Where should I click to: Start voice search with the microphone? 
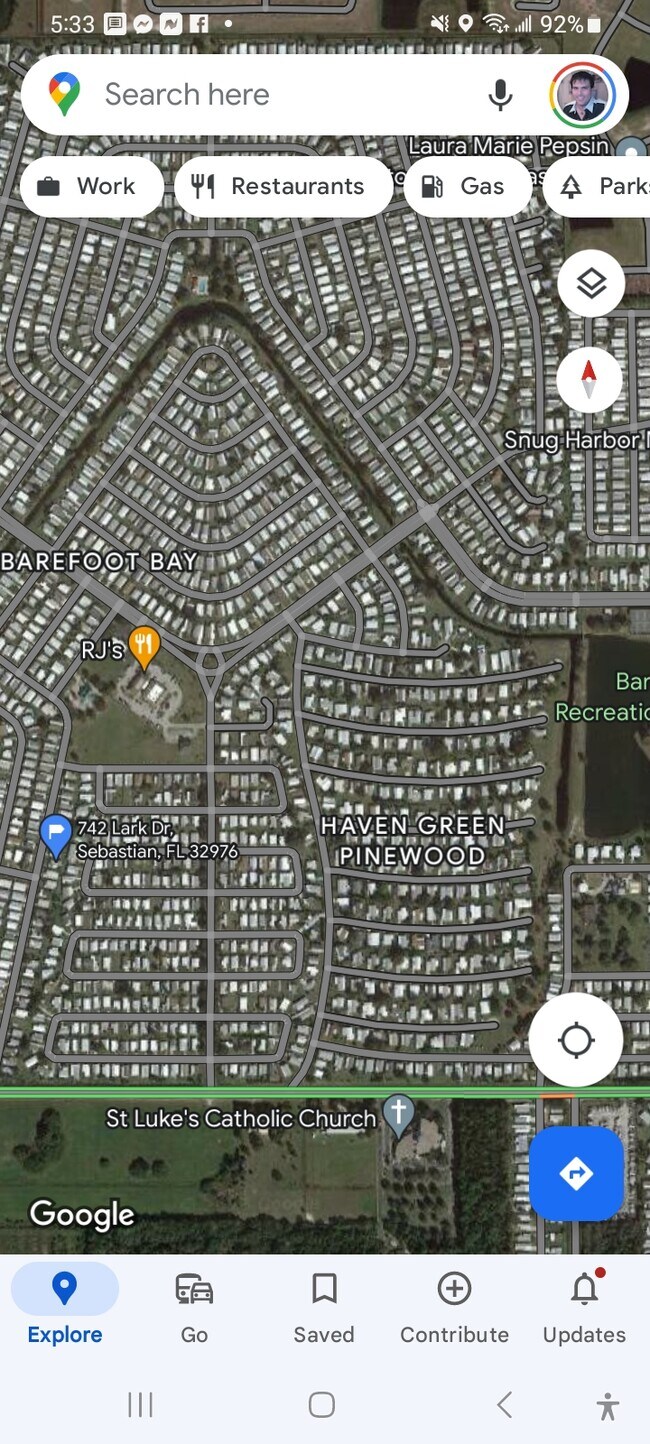(500, 95)
